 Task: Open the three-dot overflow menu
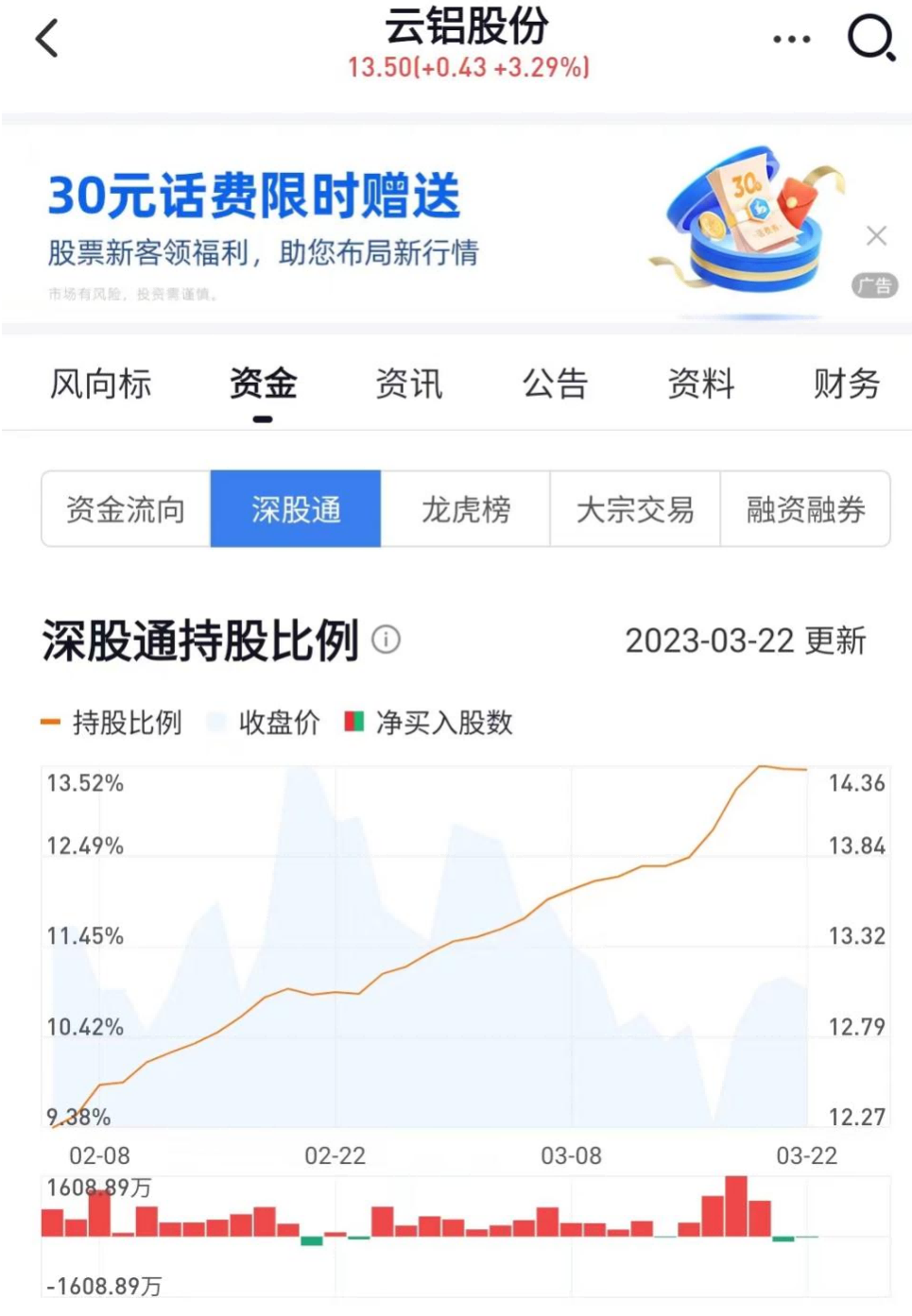(791, 40)
